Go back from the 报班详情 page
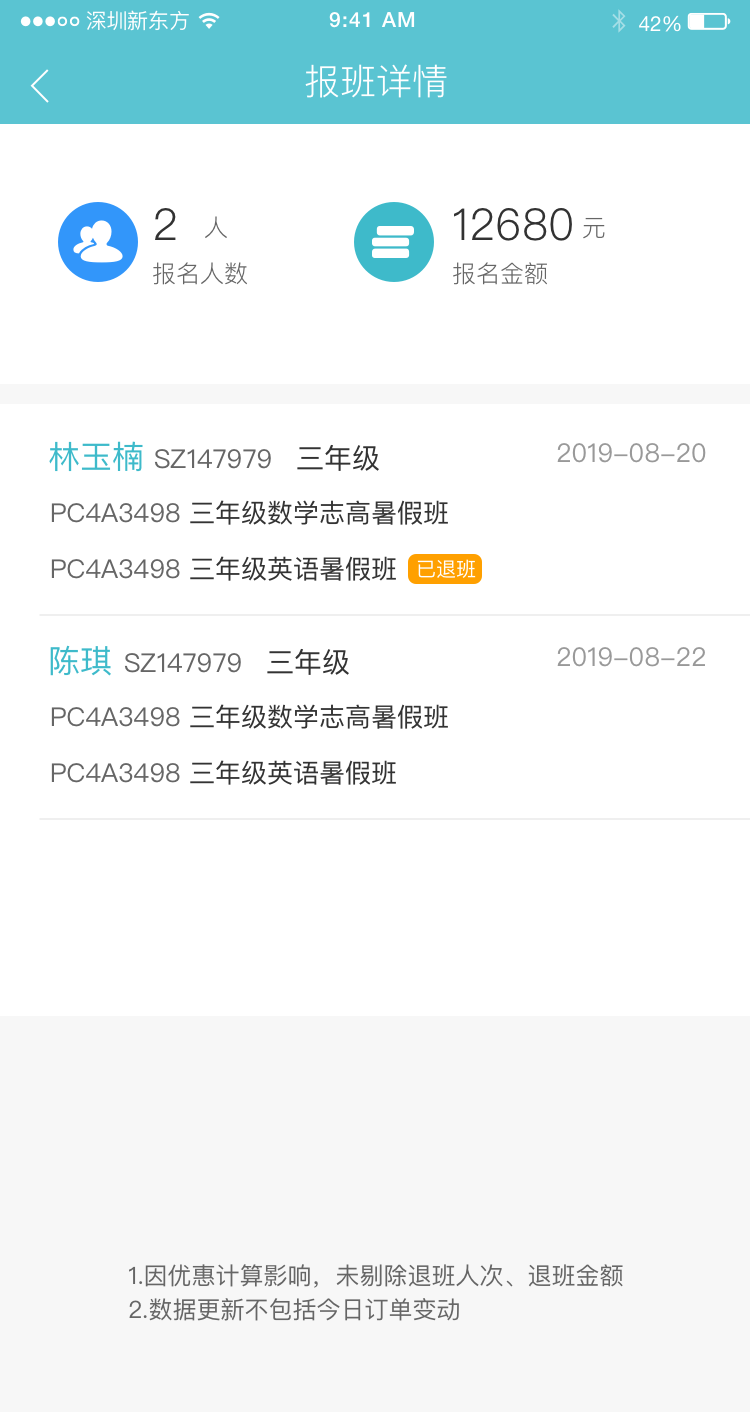Image resolution: width=750 pixels, height=1412 pixels. tap(40, 86)
